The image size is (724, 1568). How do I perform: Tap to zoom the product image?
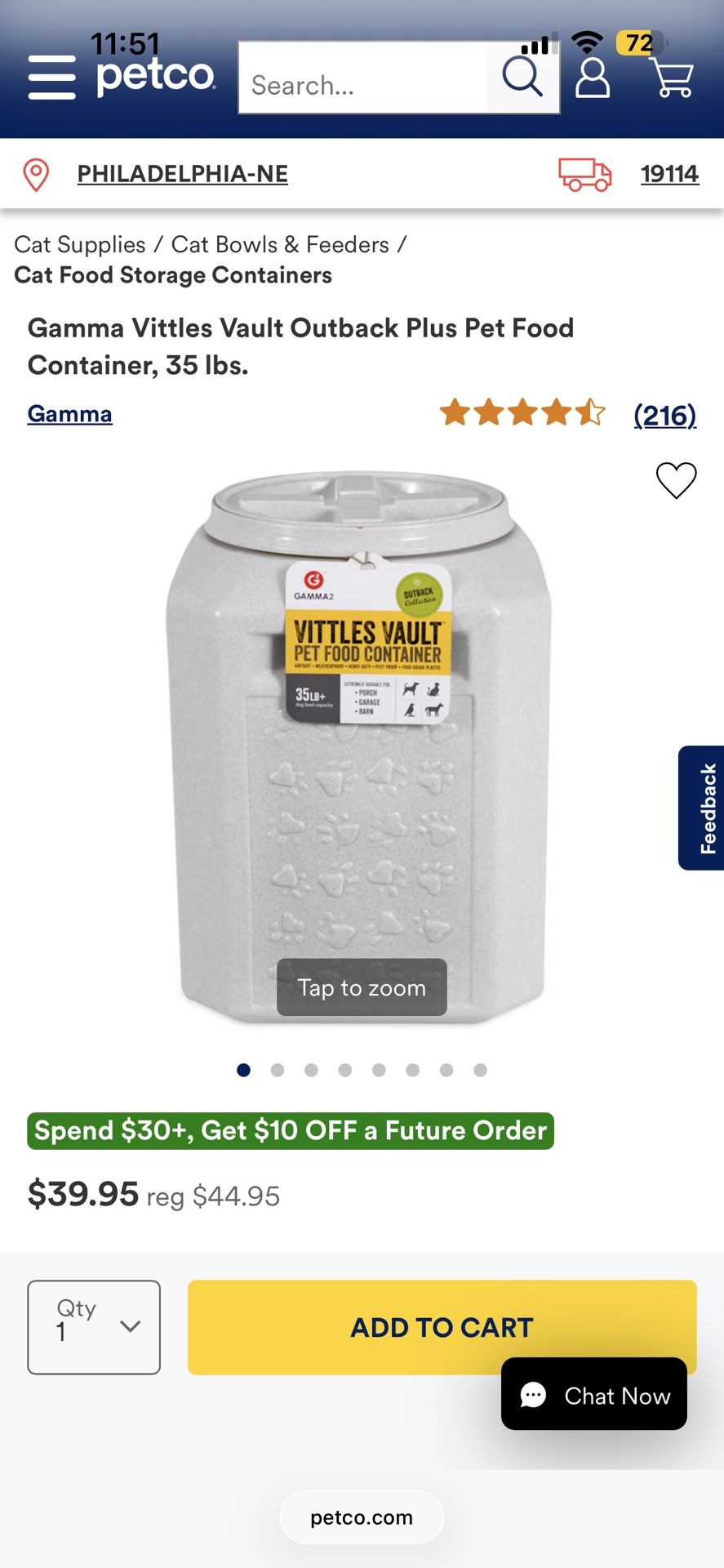(x=361, y=987)
